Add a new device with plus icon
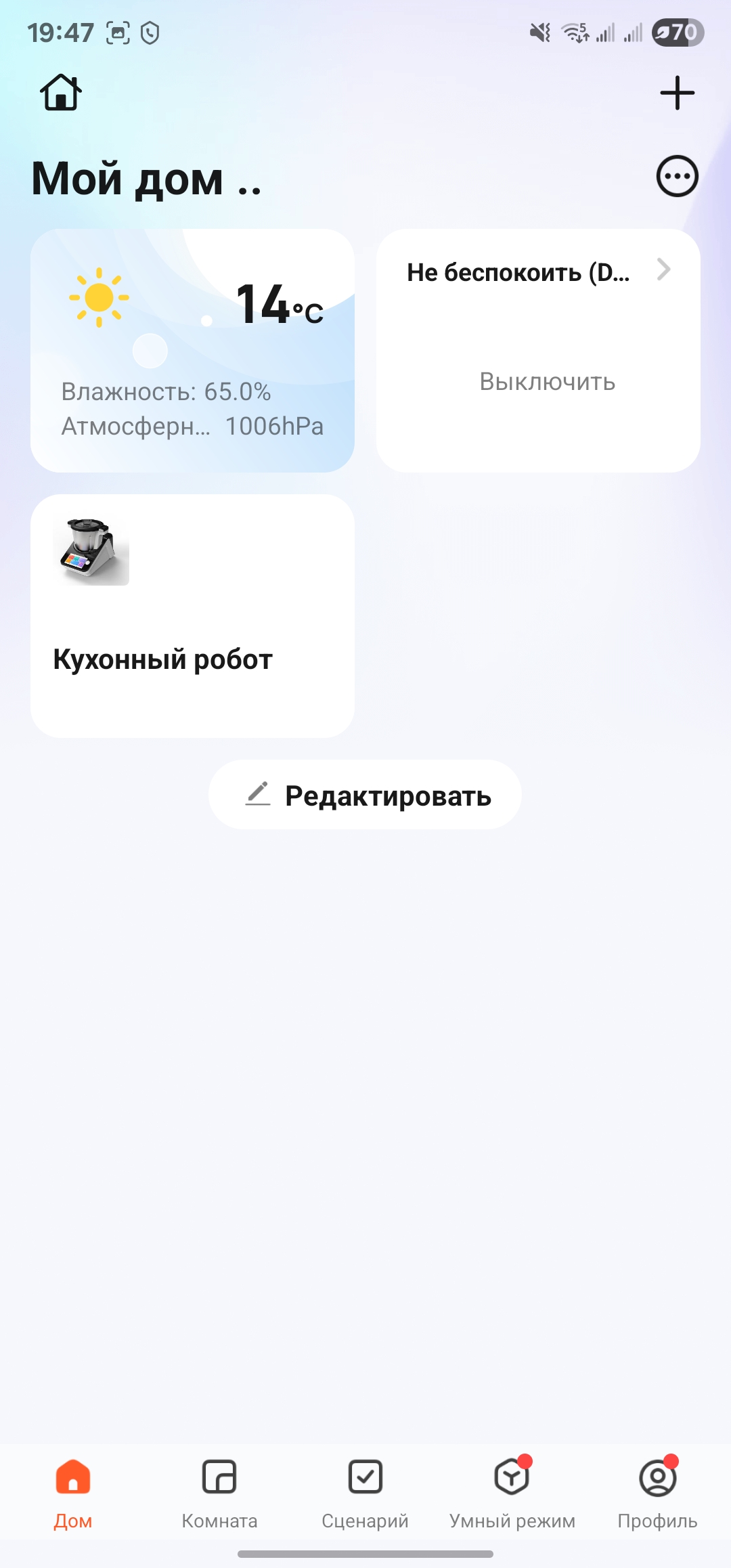Viewport: 731px width, 1568px height. pos(677,93)
